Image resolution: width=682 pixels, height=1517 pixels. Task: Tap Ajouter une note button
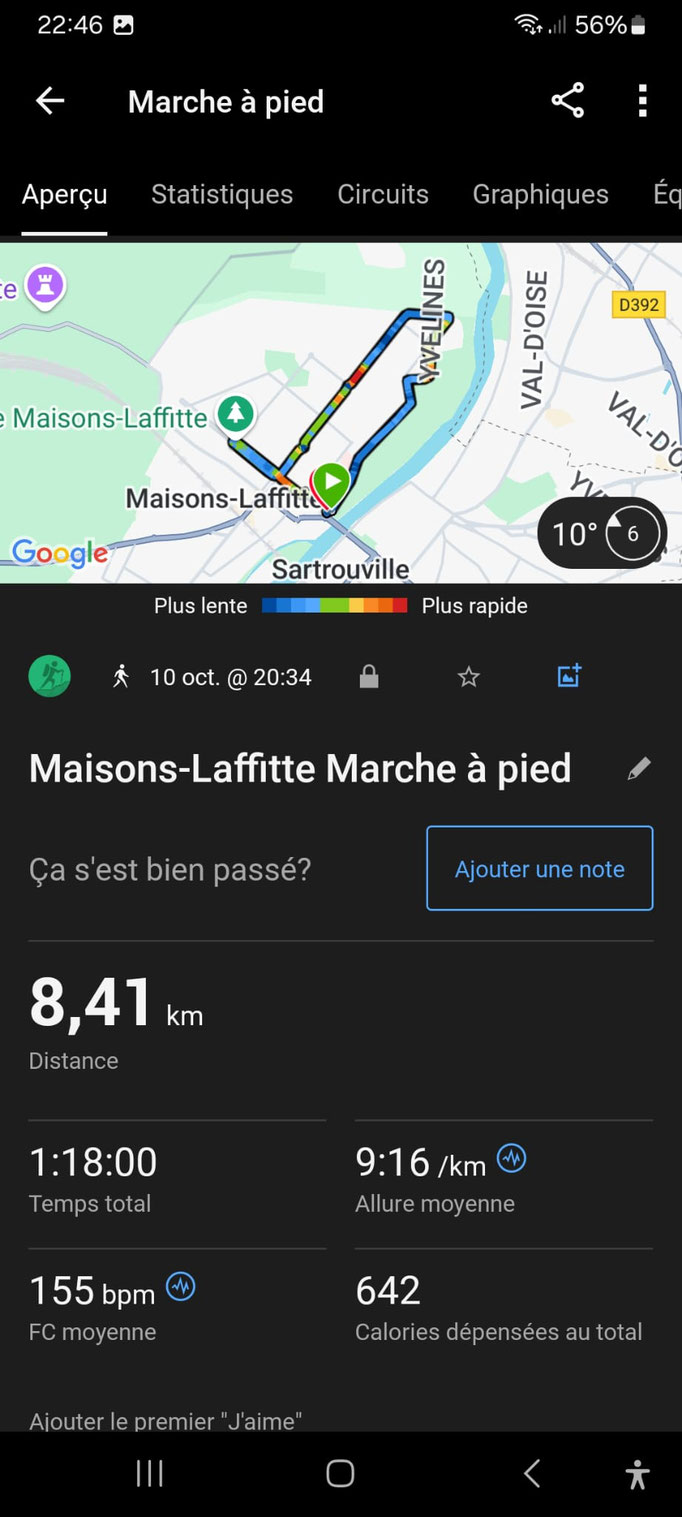pos(540,868)
